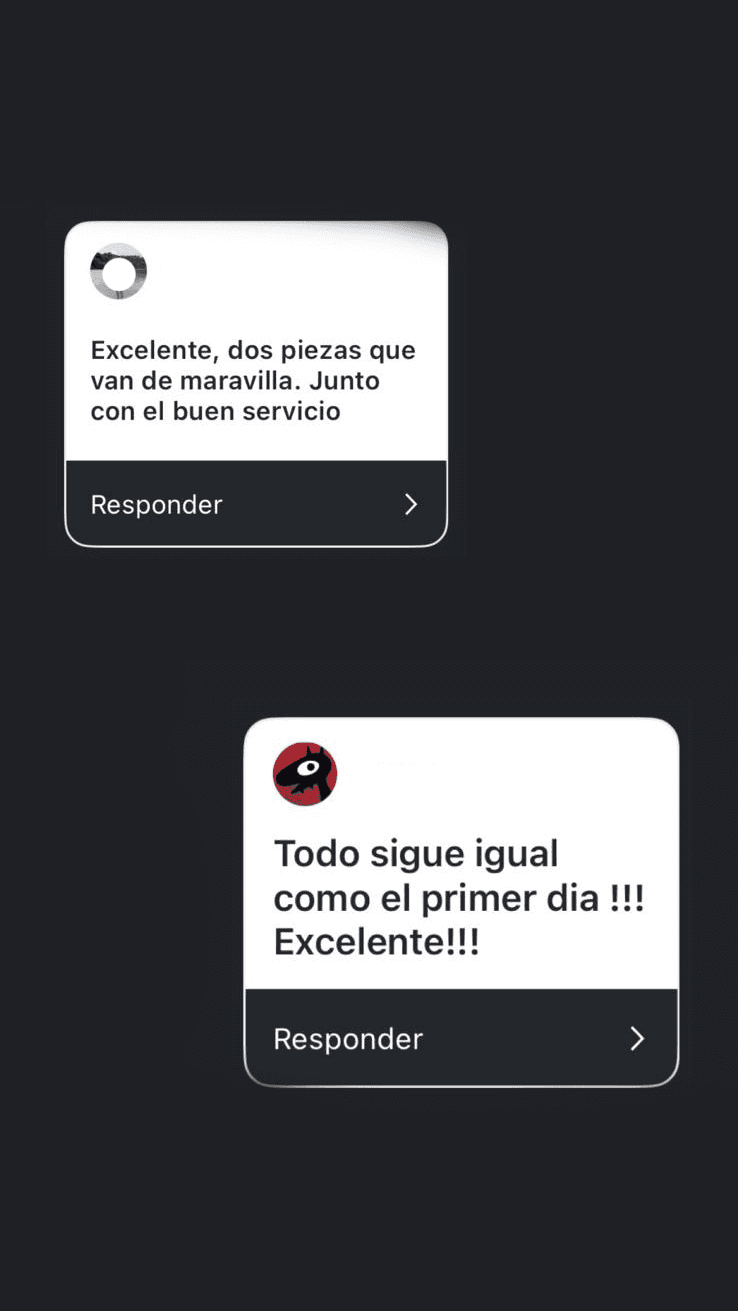The height and width of the screenshot is (1311, 738).
Task: Click the white area of the first review card
Action: pos(255,340)
